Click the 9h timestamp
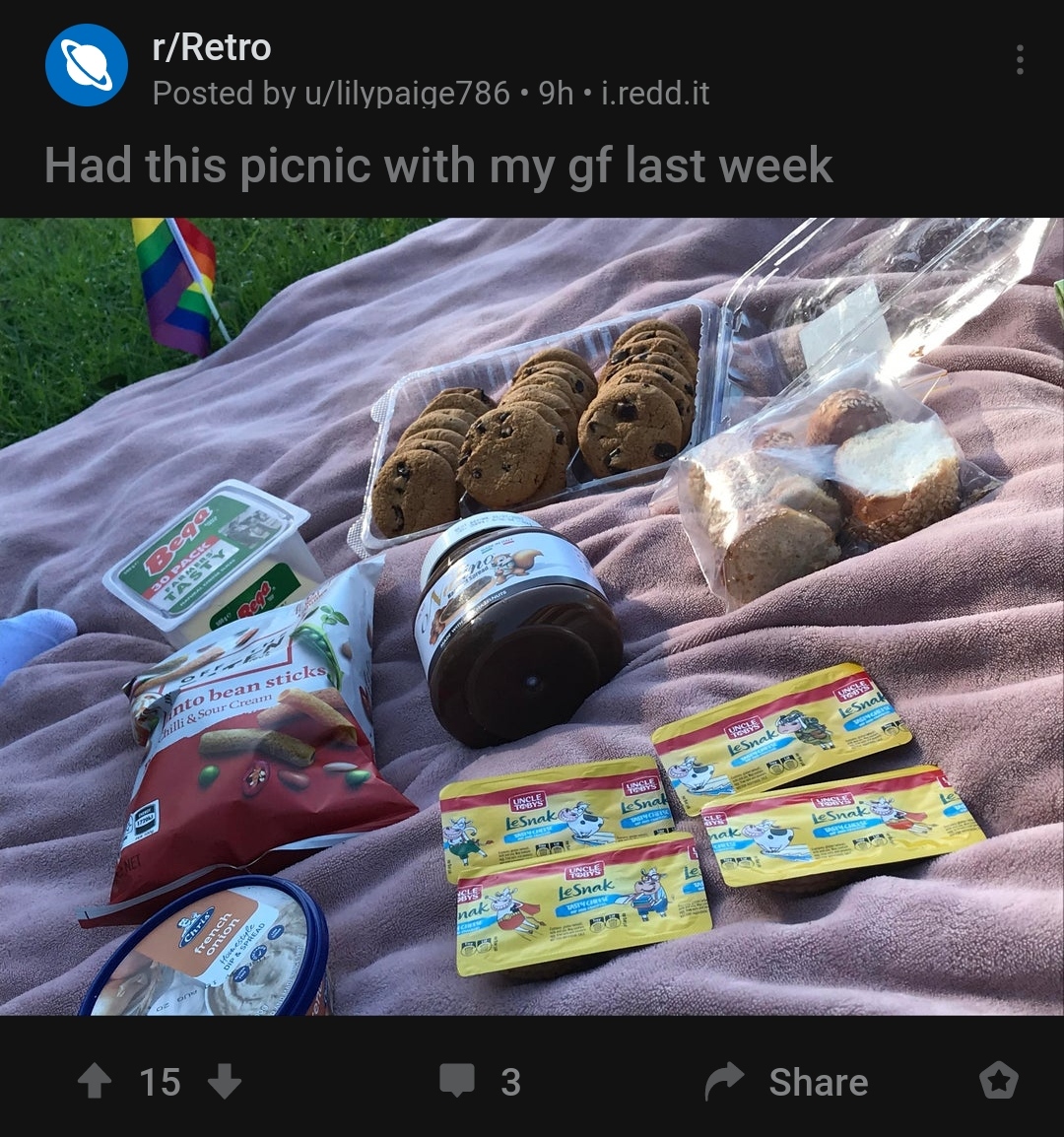 556,94
